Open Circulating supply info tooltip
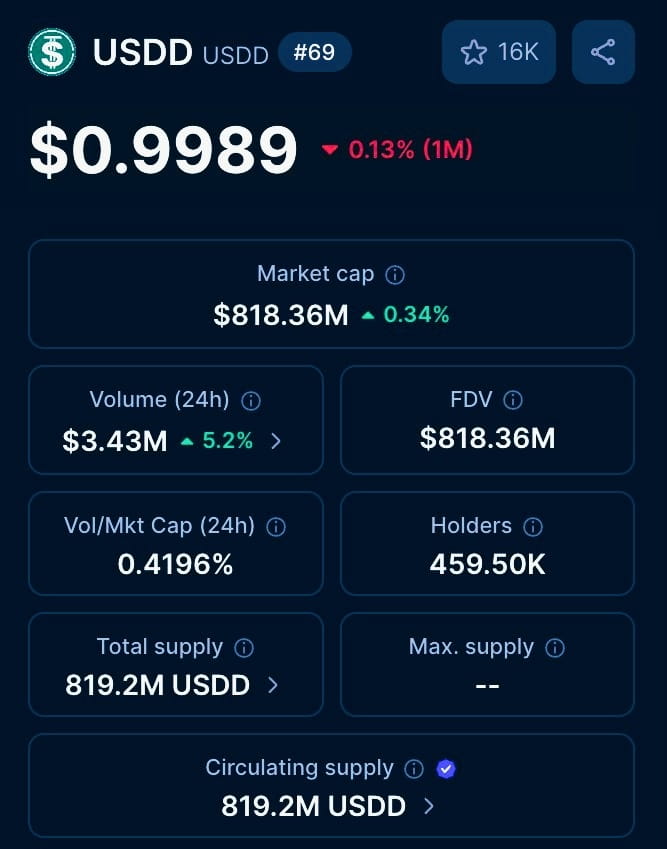This screenshot has width=667, height=849. 414,768
